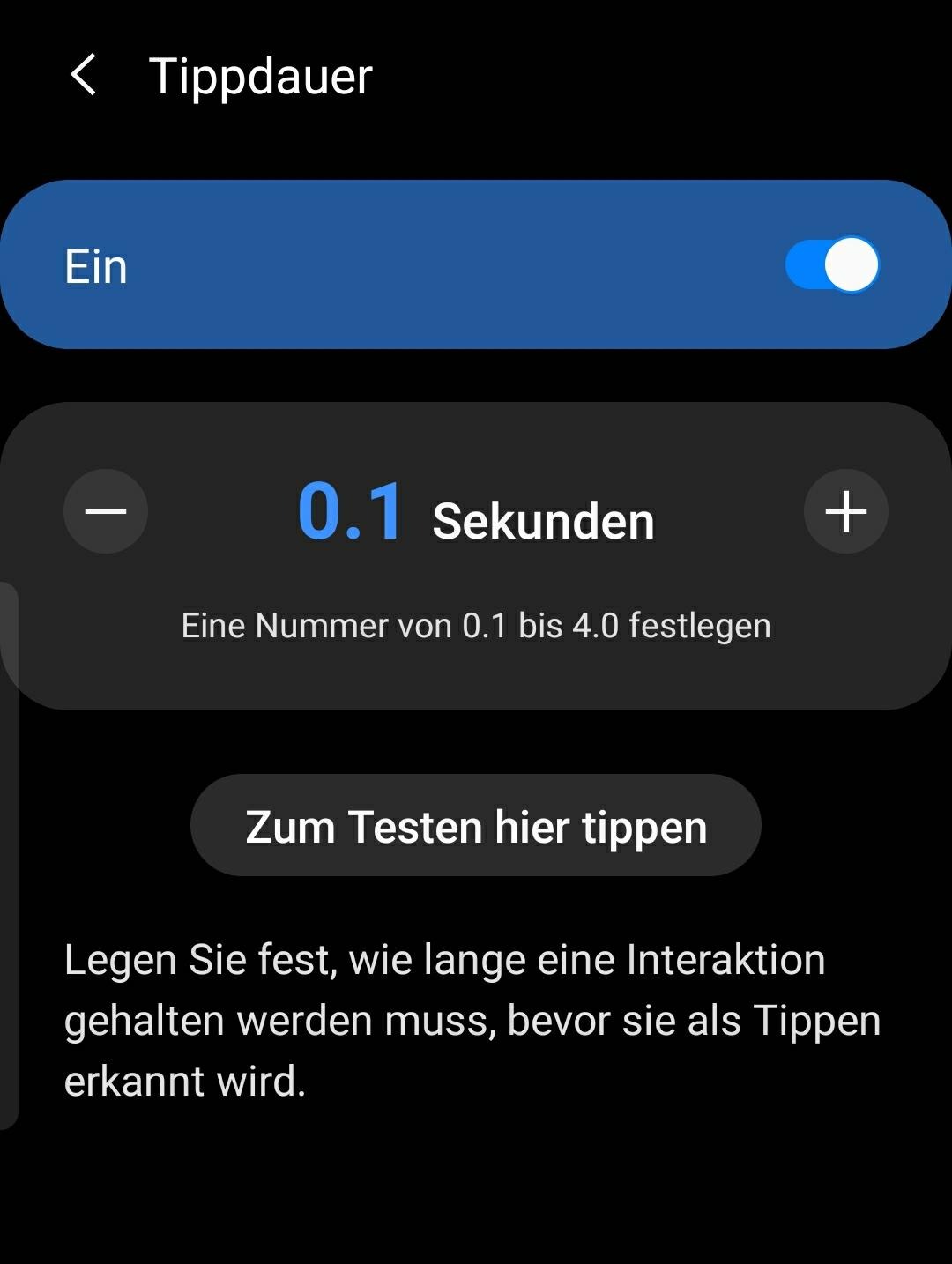The height and width of the screenshot is (1264, 952).
Task: Turn off the Ein toggle
Action: pyautogui.click(x=831, y=264)
